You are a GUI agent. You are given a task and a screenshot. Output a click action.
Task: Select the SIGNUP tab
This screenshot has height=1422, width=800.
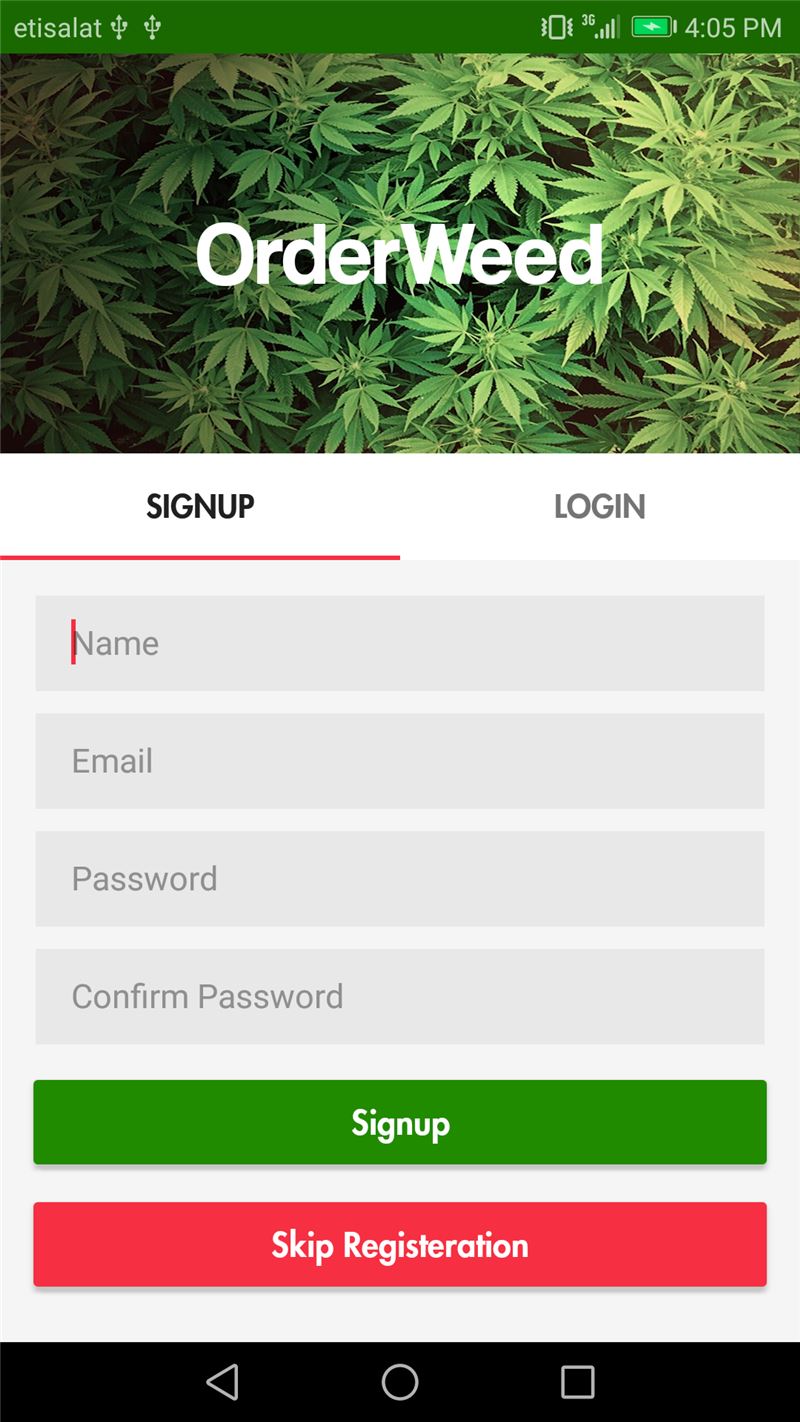200,506
